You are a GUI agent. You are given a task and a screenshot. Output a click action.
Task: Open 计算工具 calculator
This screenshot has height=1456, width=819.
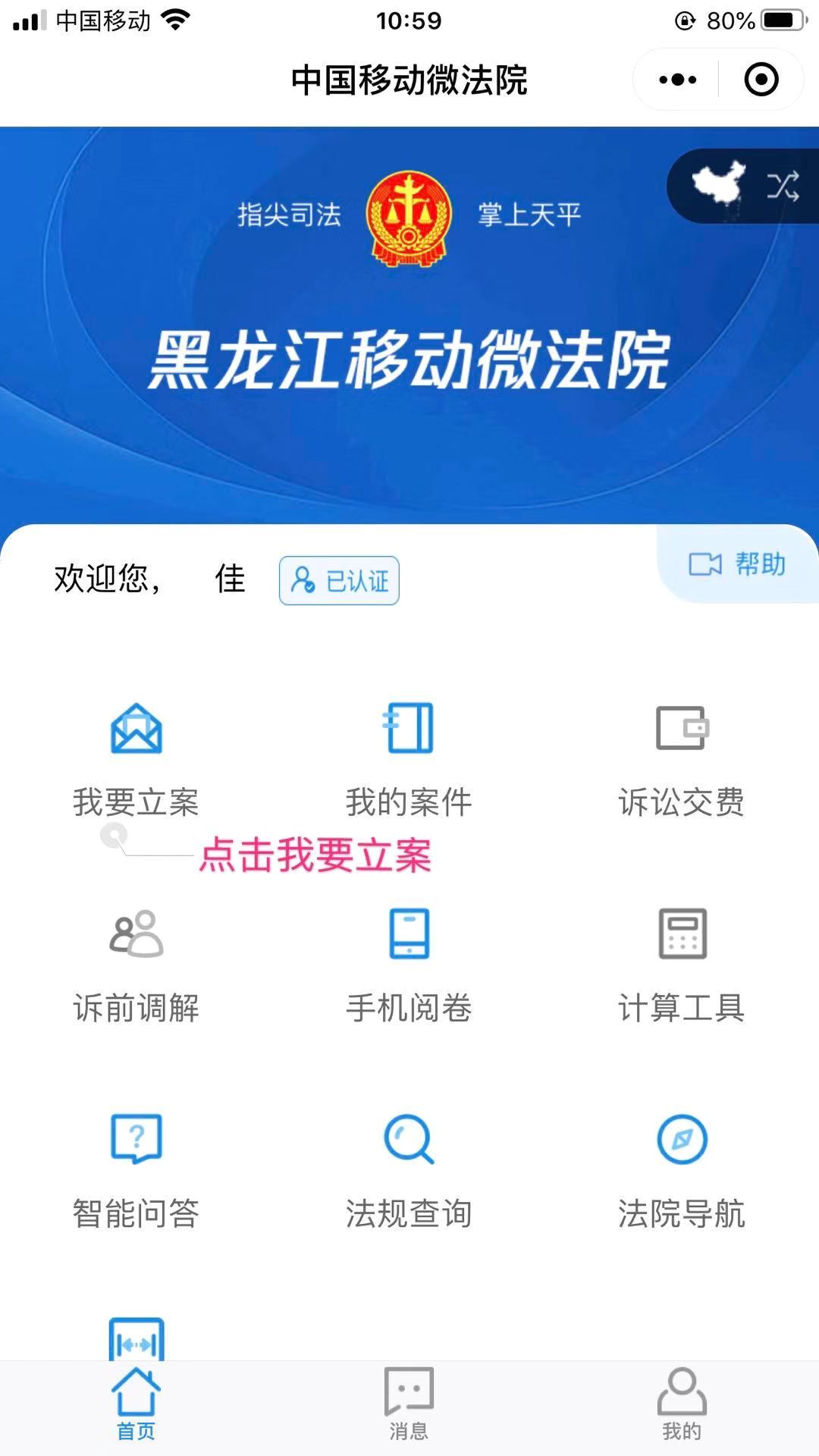point(681,965)
